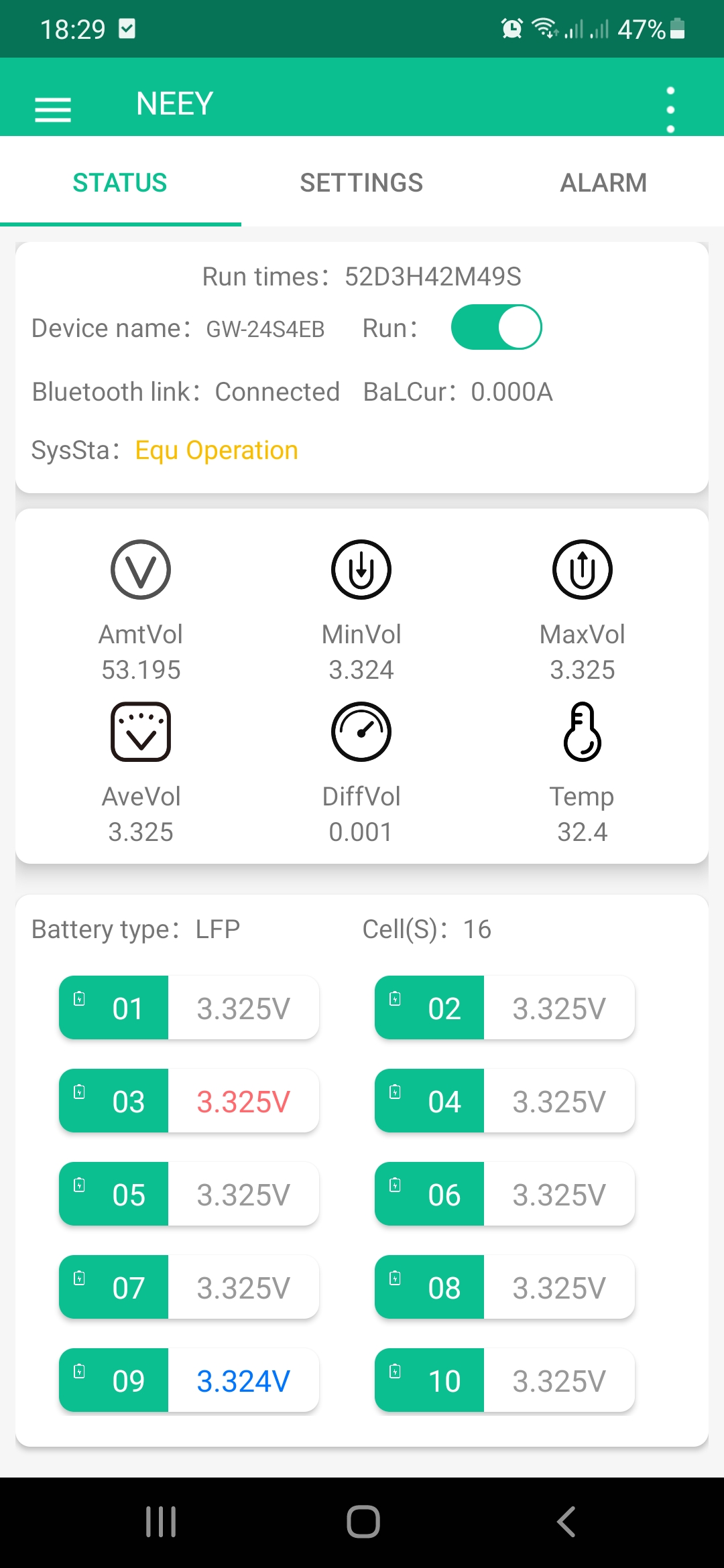Switch to the SETTINGS tab
This screenshot has height=1568, width=724.
361,182
